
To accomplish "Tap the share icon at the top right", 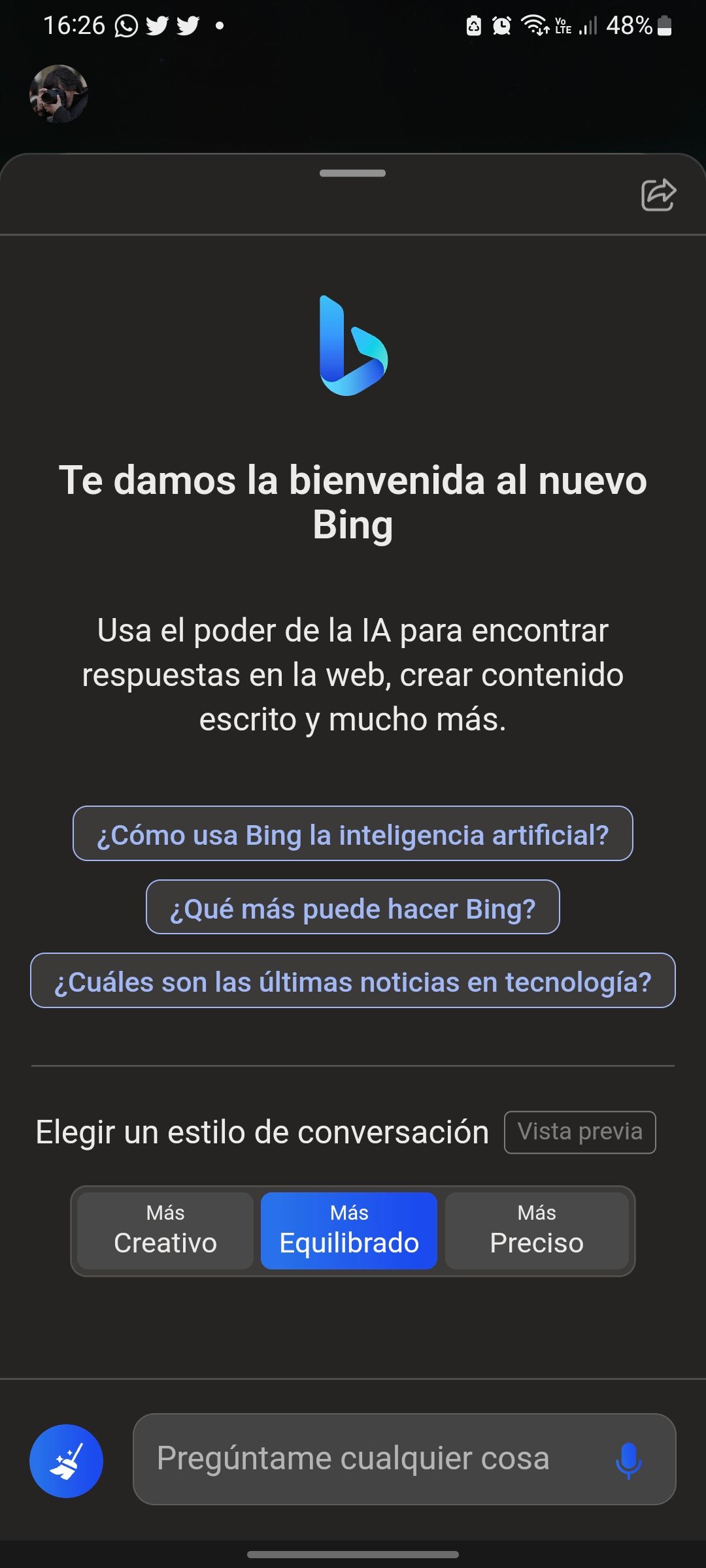I will tap(659, 194).
